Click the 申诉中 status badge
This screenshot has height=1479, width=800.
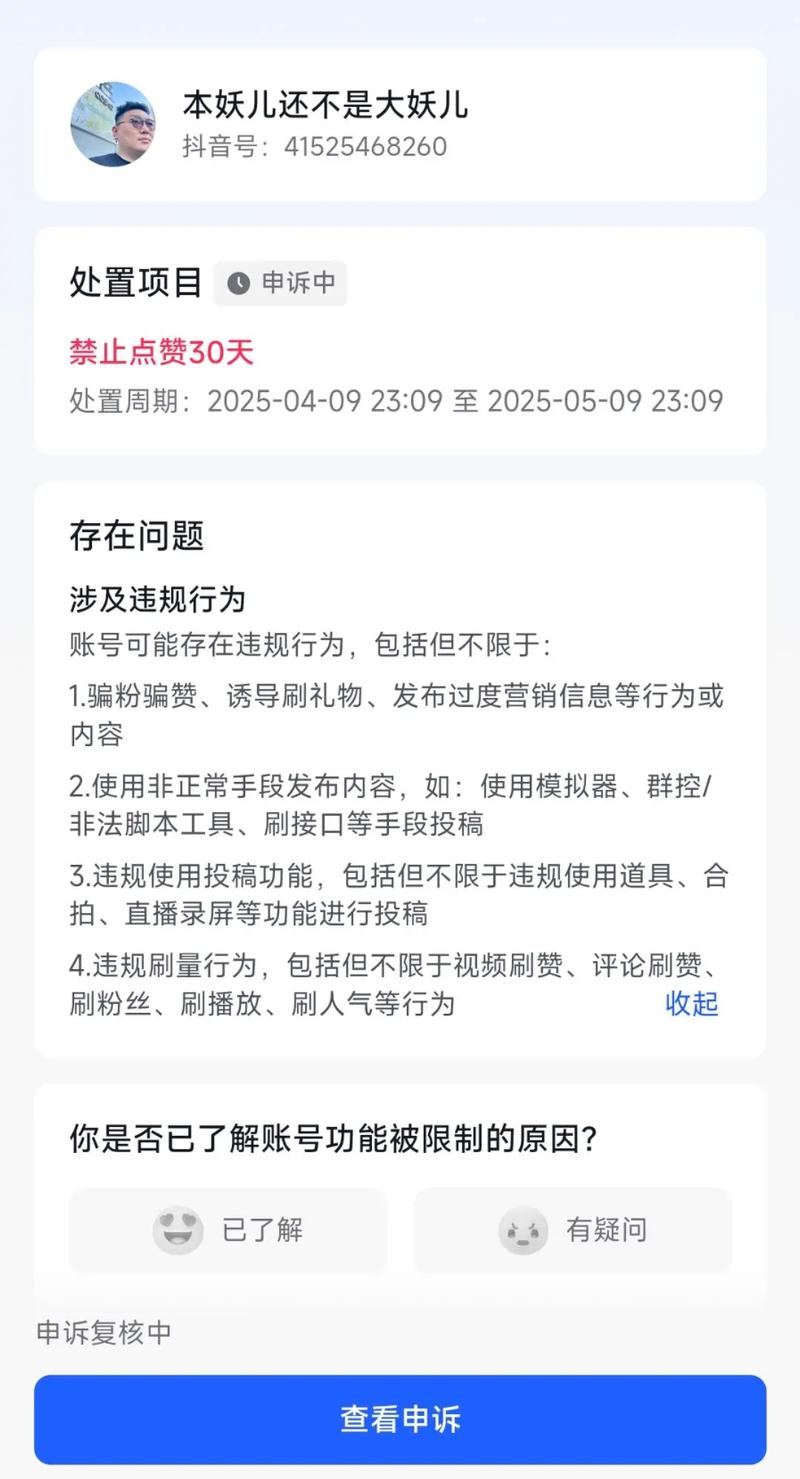[x=280, y=284]
